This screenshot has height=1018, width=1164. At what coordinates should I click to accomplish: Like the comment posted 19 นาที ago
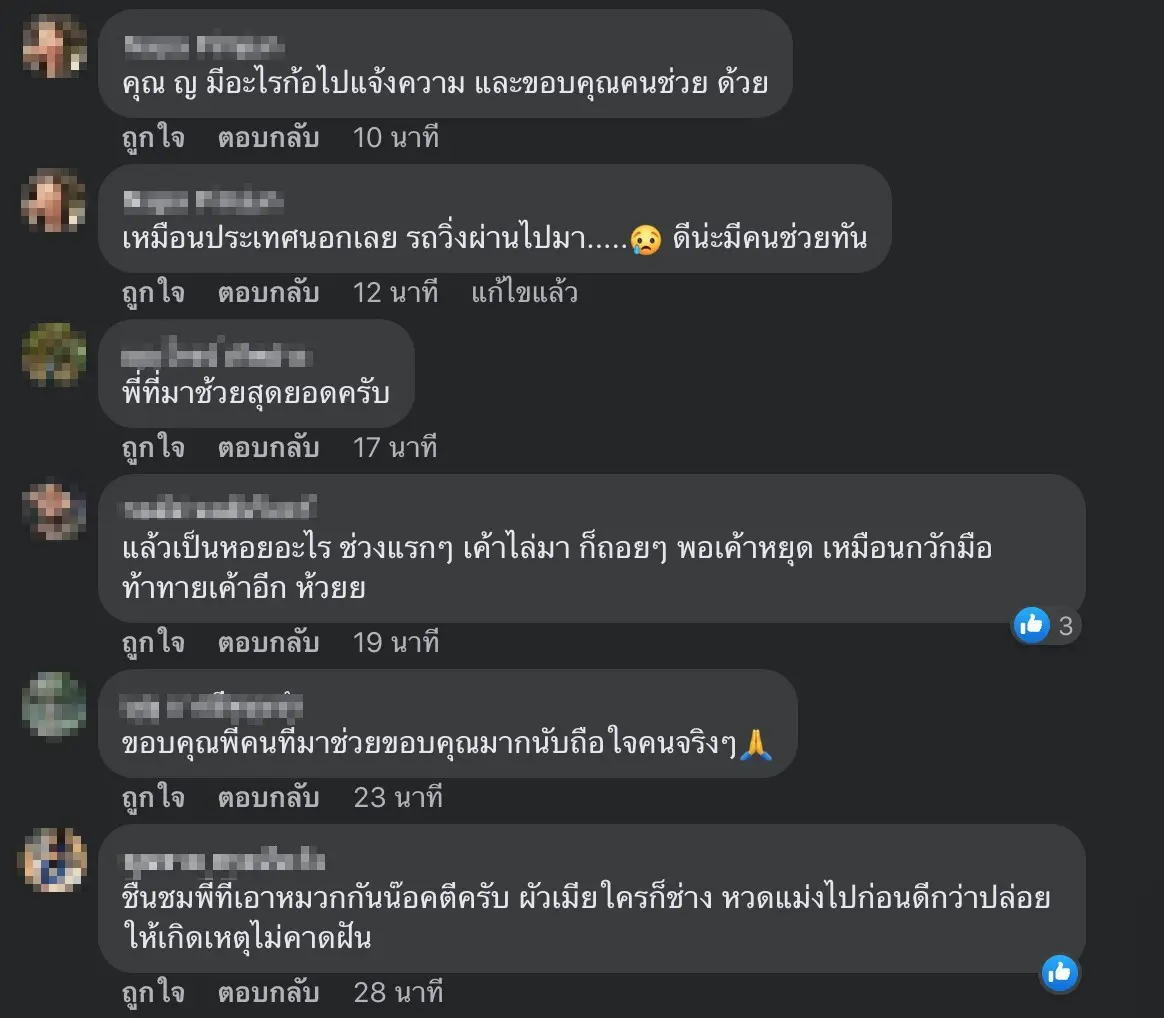coord(153,642)
